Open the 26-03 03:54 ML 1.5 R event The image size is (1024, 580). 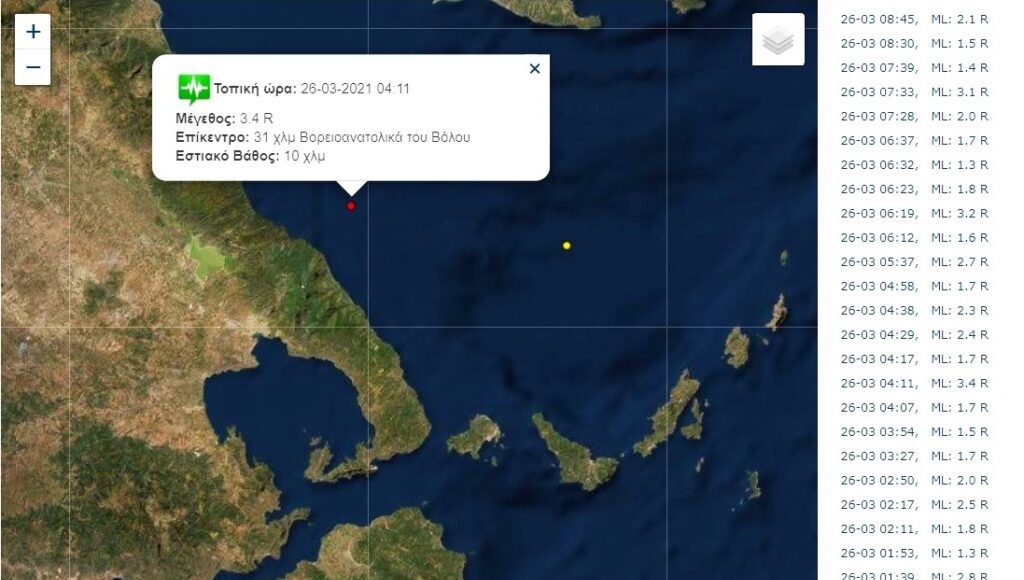click(x=914, y=432)
